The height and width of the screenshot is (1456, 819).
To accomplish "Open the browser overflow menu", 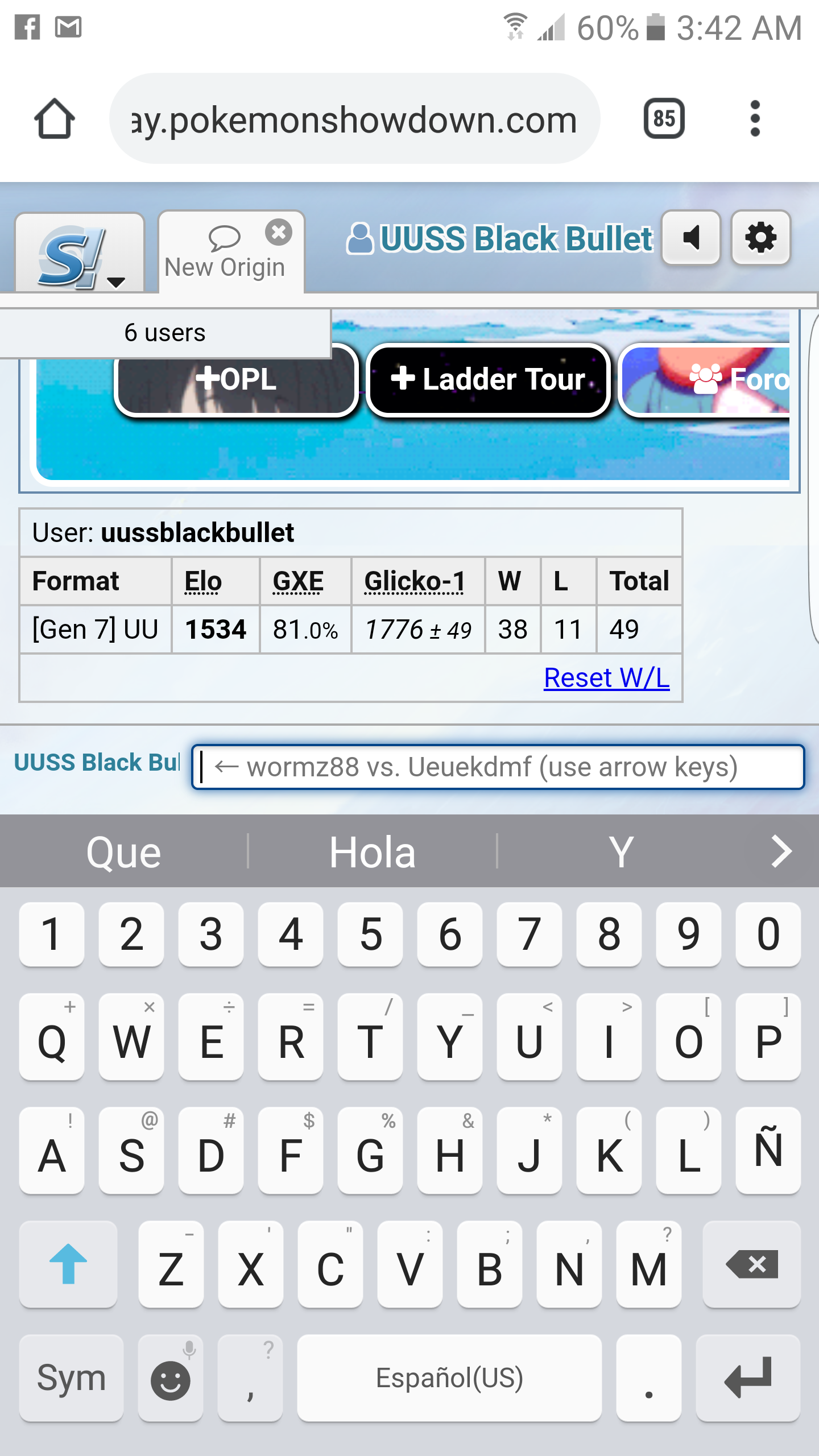I will tap(755, 119).
